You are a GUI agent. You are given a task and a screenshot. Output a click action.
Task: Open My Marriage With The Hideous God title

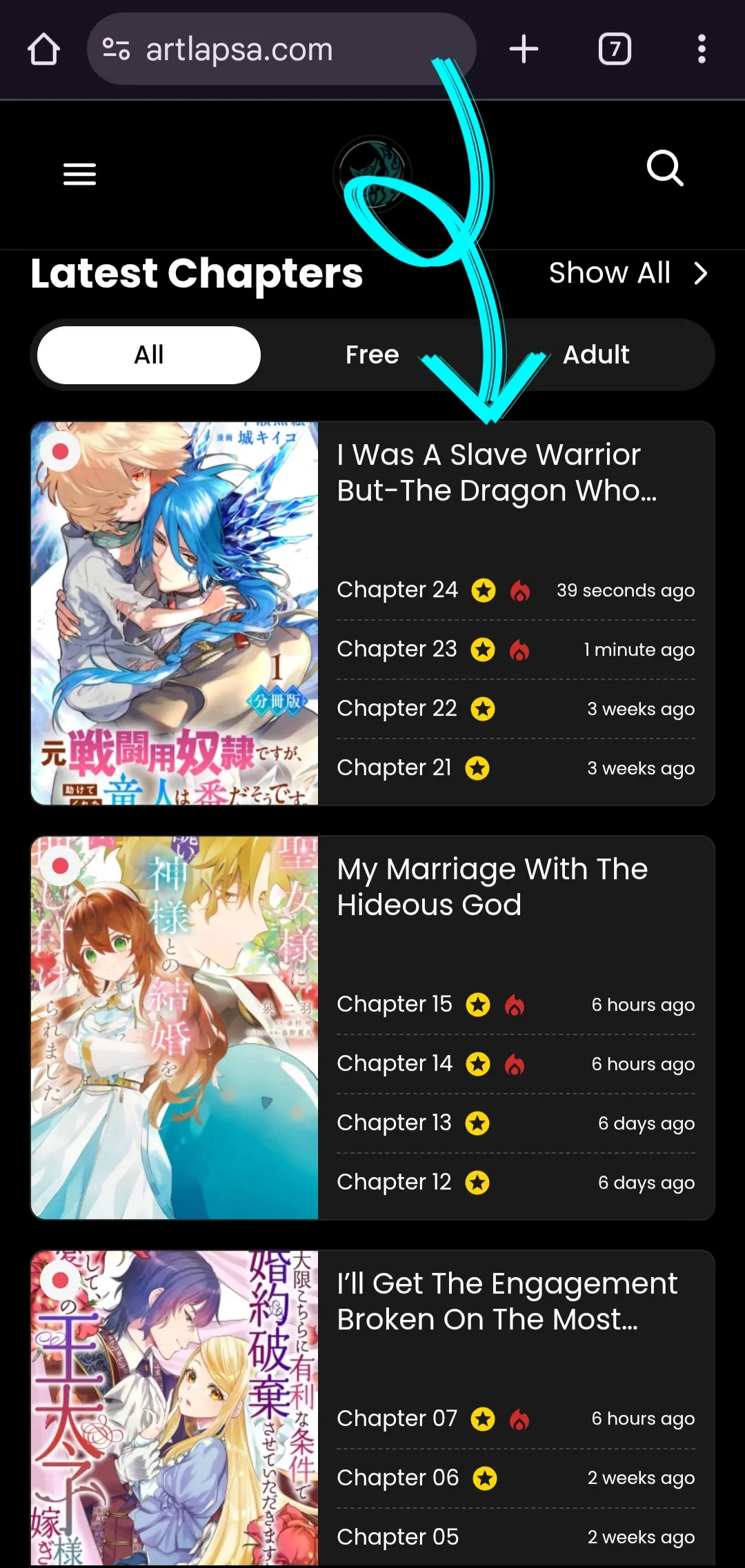[x=492, y=887]
